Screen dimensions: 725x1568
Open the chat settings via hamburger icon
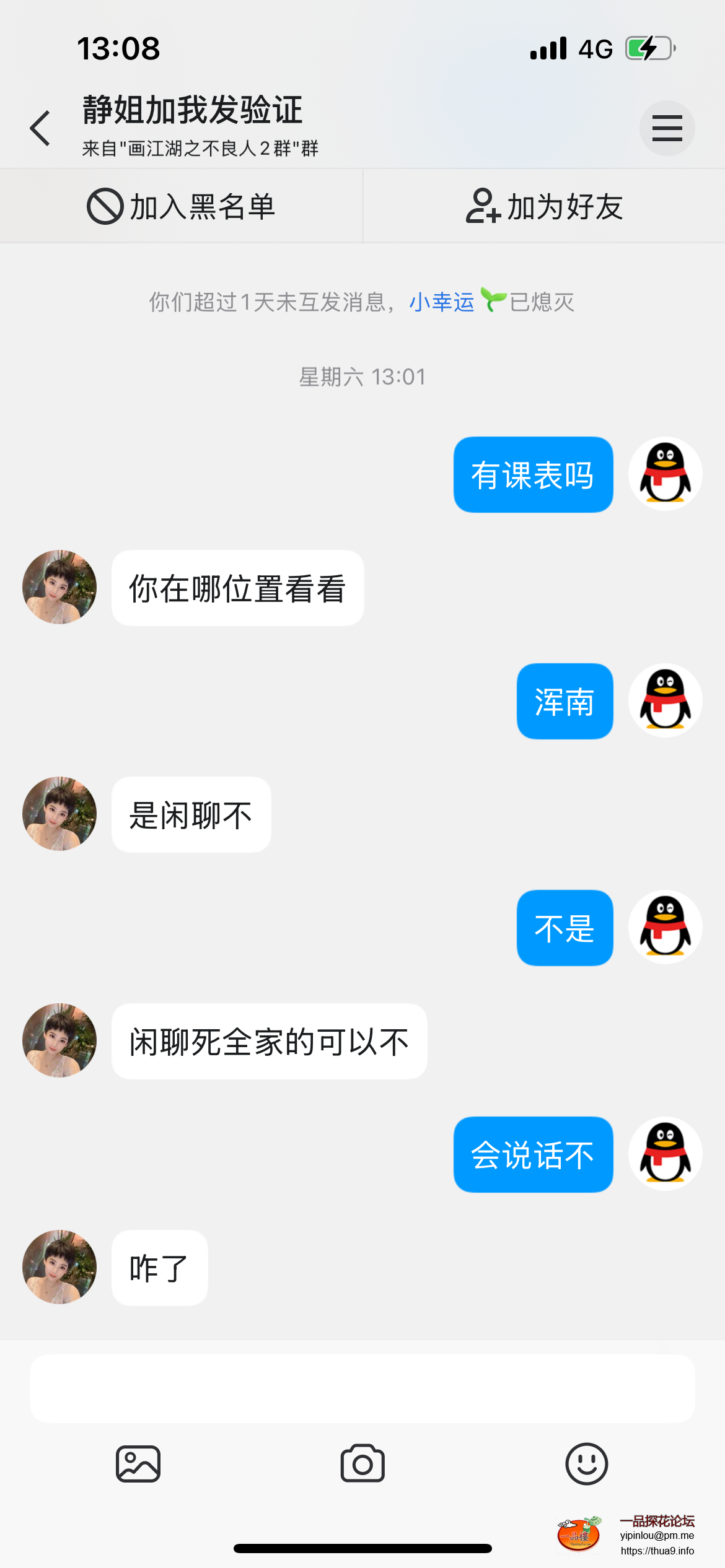(667, 127)
